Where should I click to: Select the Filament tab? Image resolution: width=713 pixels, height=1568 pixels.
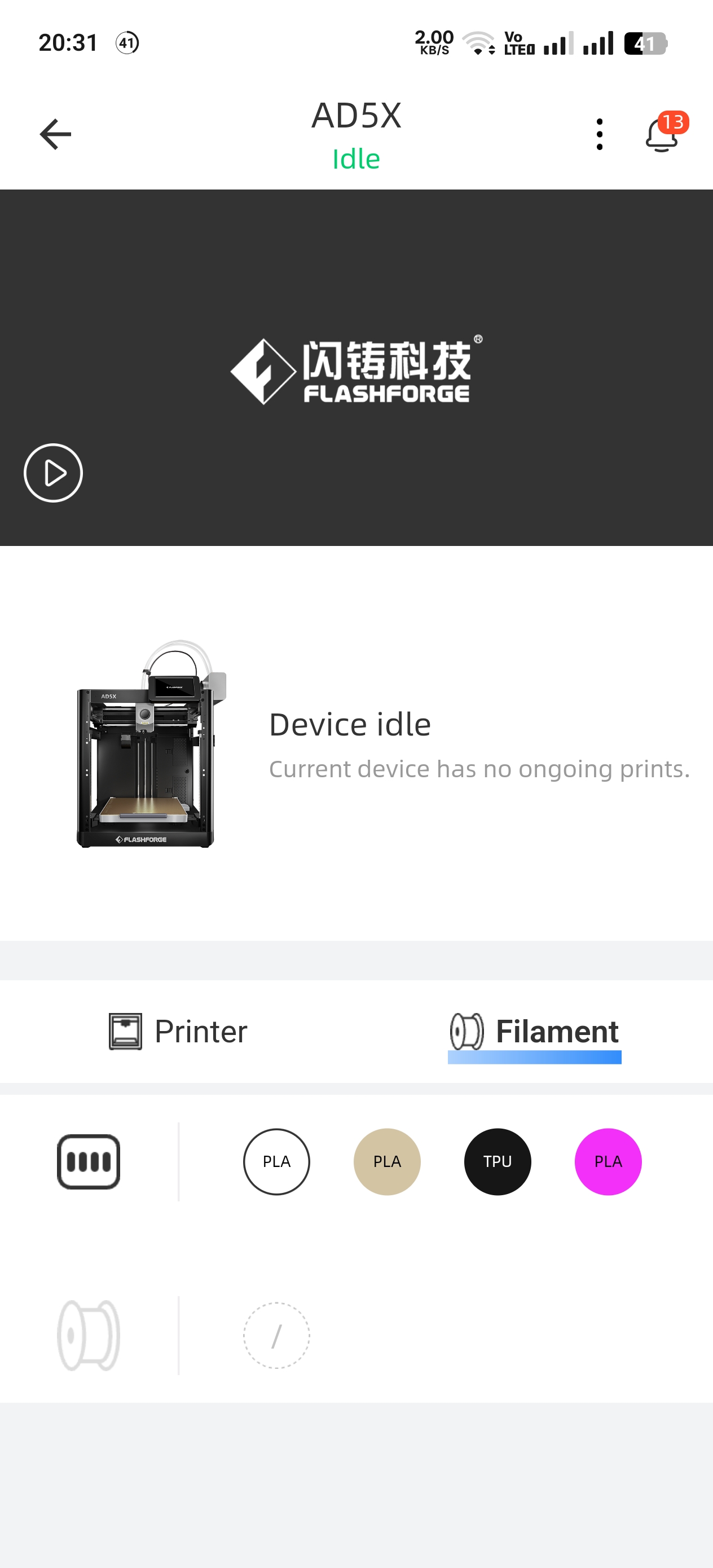pyautogui.click(x=535, y=1031)
